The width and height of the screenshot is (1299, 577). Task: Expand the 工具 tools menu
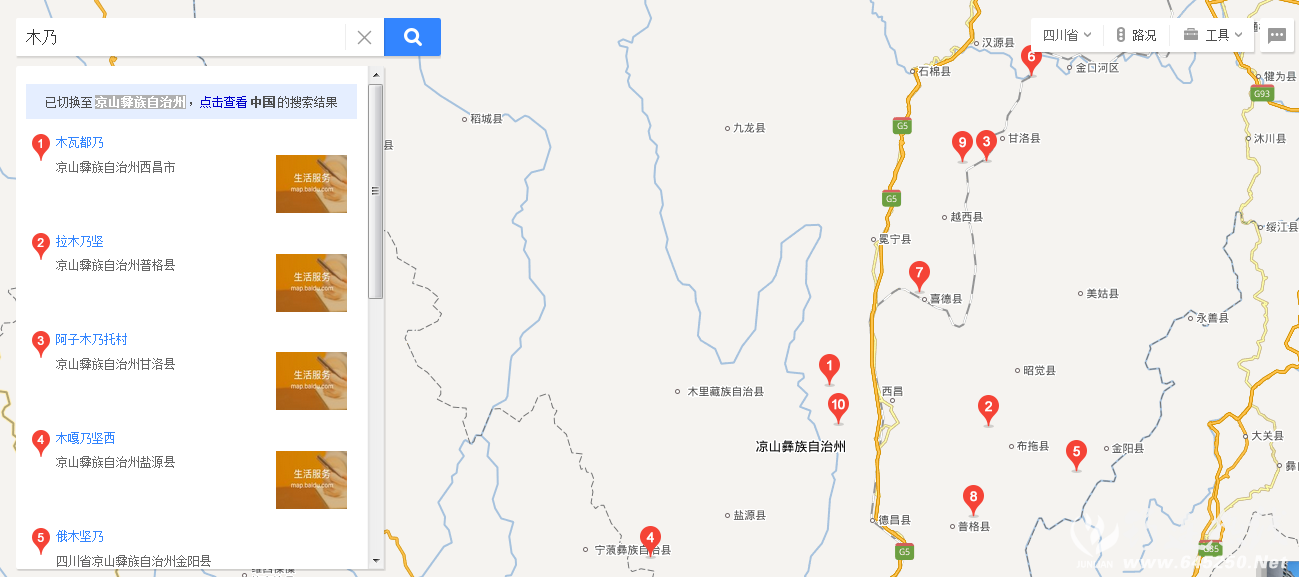coord(1212,35)
